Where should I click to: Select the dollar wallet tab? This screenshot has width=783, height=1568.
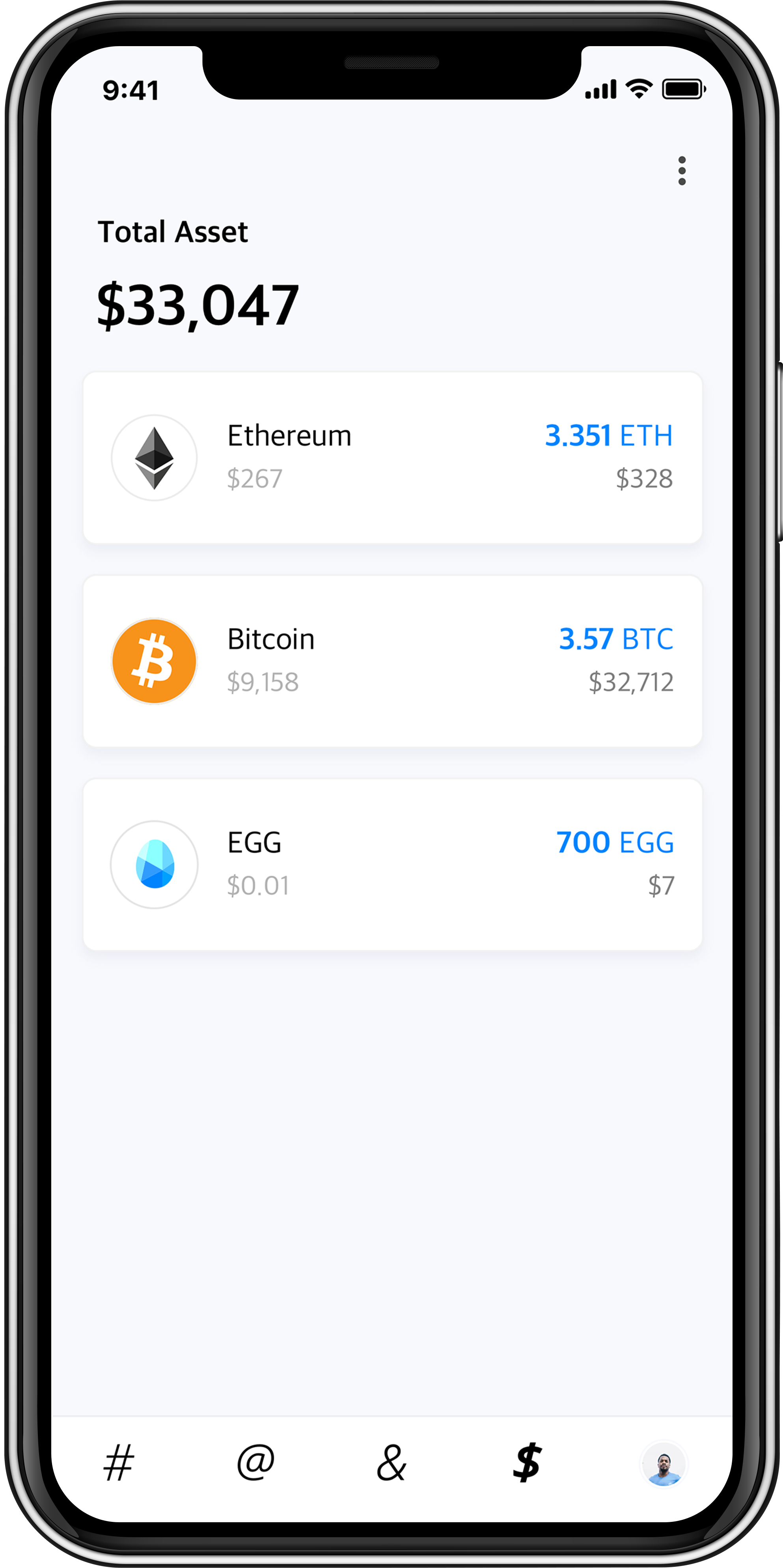(527, 1463)
